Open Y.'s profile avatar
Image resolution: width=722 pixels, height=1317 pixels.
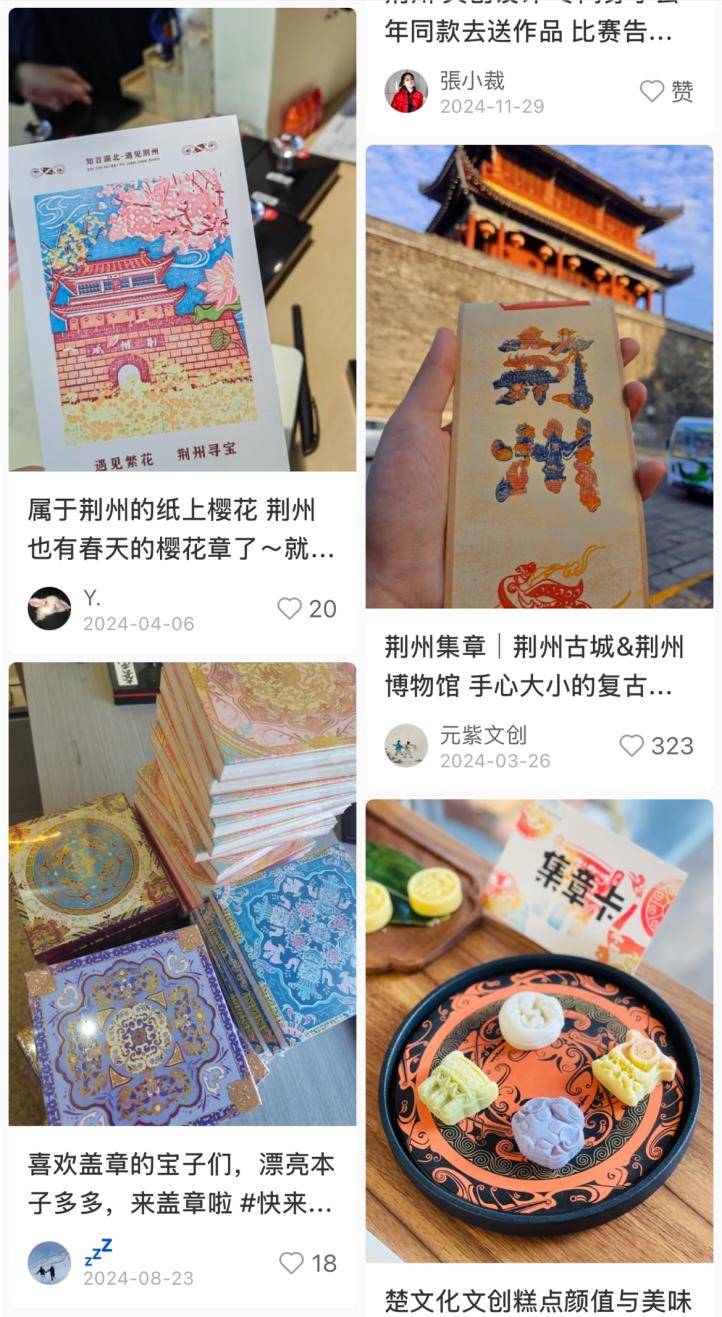(x=49, y=608)
